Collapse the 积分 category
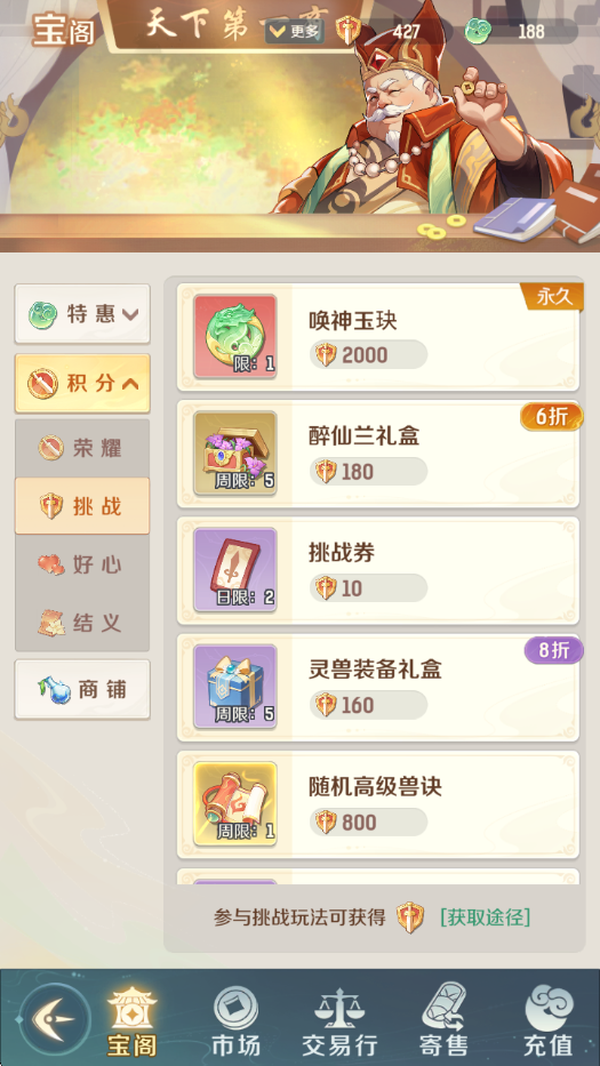Viewport: 600px width, 1066px height. click(82, 383)
